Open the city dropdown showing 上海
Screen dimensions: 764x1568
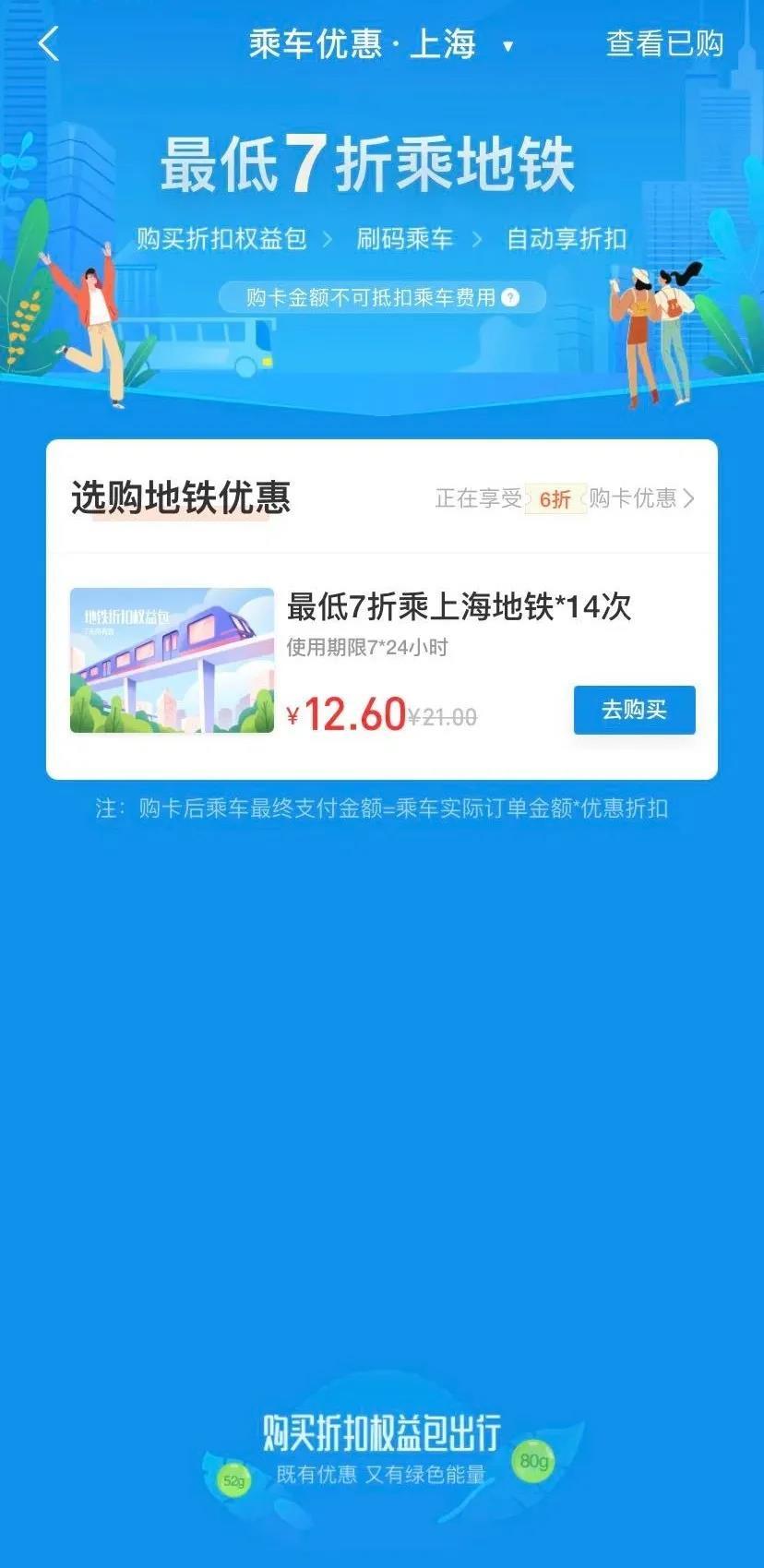click(507, 45)
